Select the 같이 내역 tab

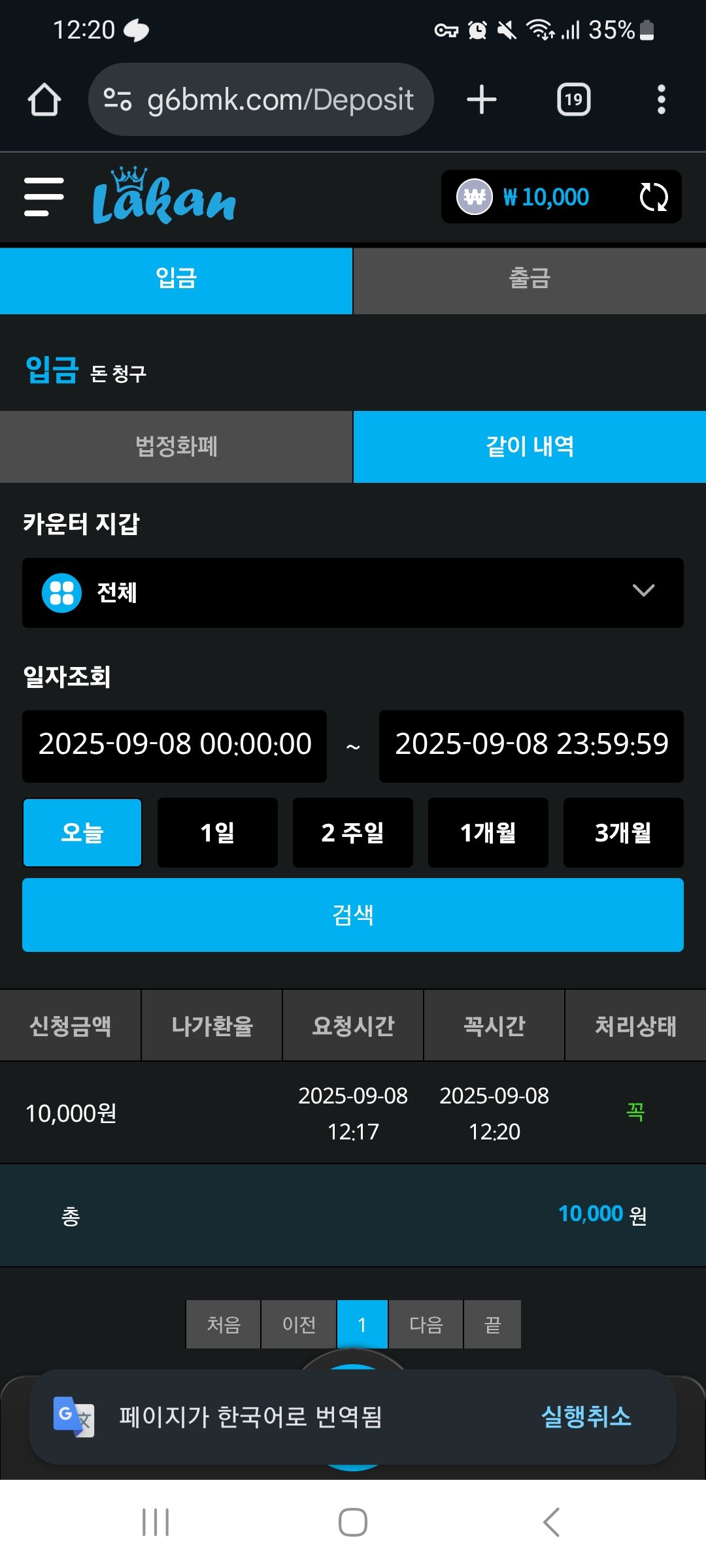tap(529, 447)
